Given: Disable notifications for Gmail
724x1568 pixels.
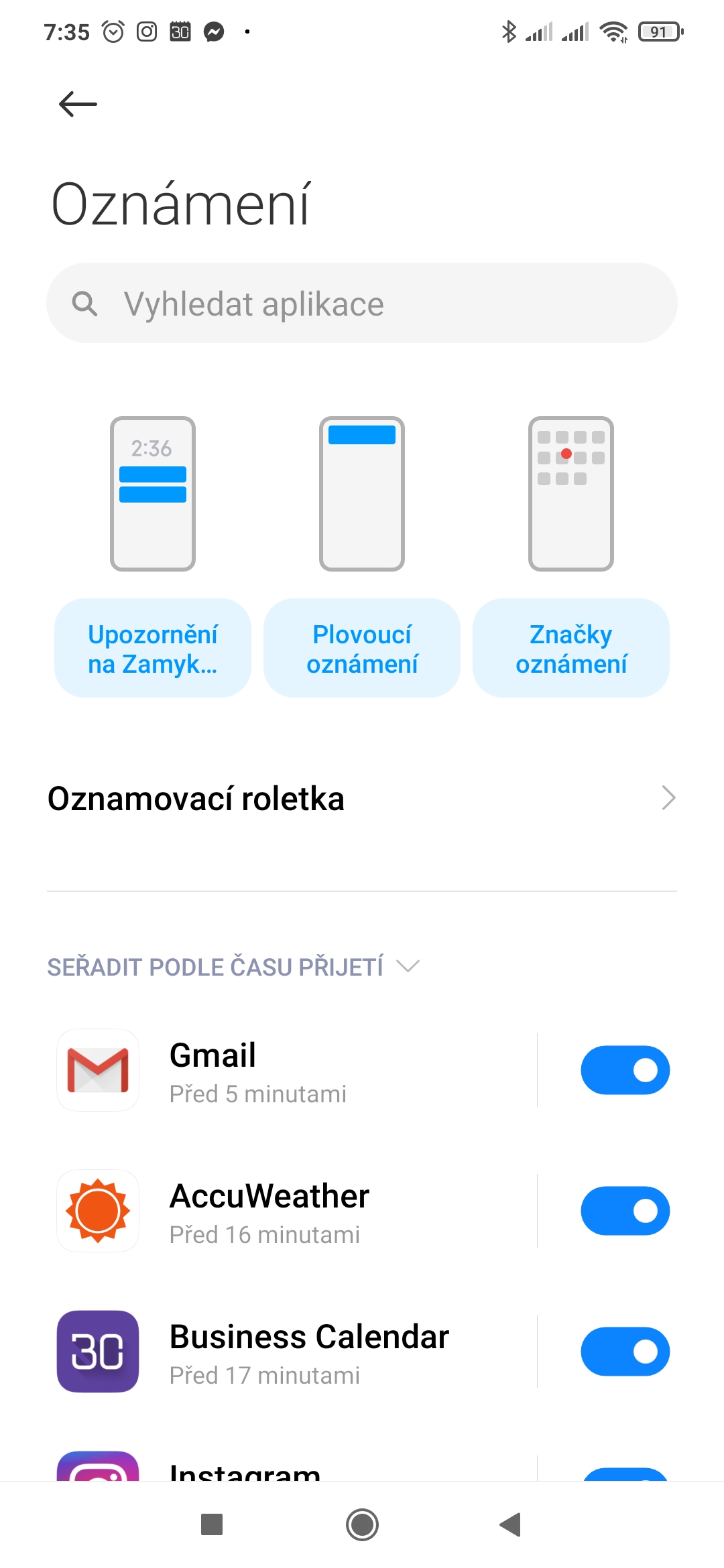Looking at the screenshot, I should [x=625, y=1070].
